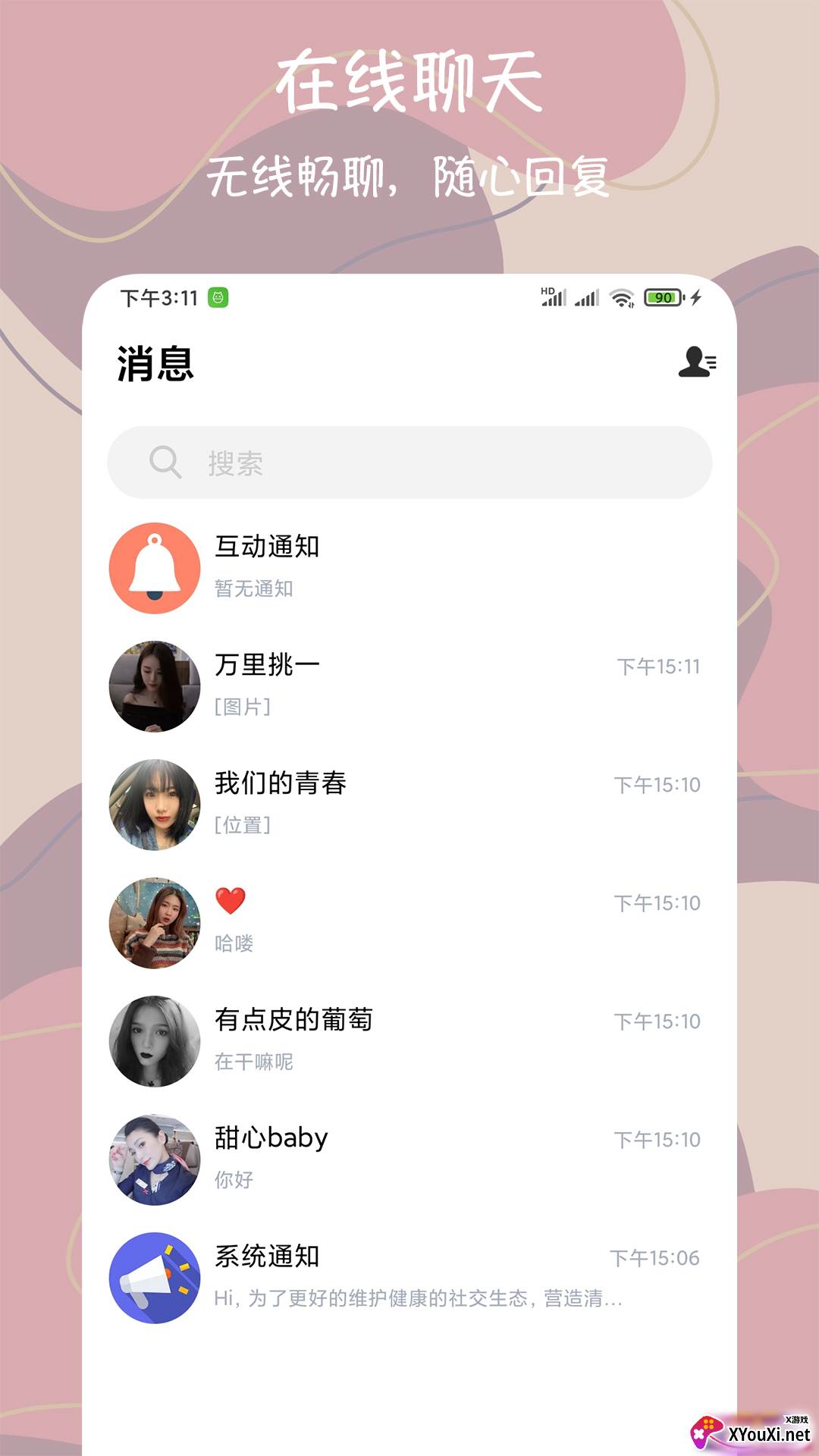Open 万里挑一's profile avatar
Viewport: 819px width, 1456px height.
point(155,685)
